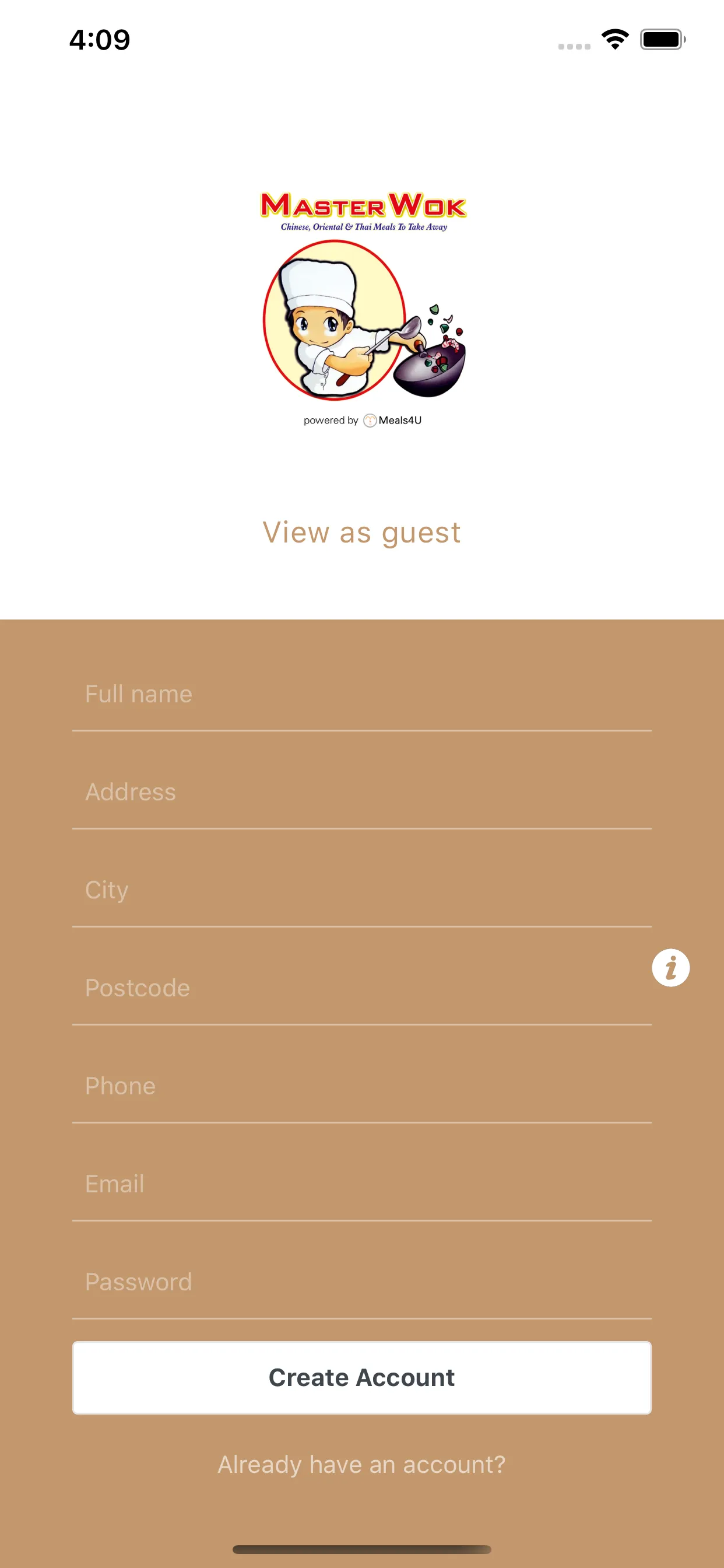Tap the View as guest link

[x=361, y=532]
